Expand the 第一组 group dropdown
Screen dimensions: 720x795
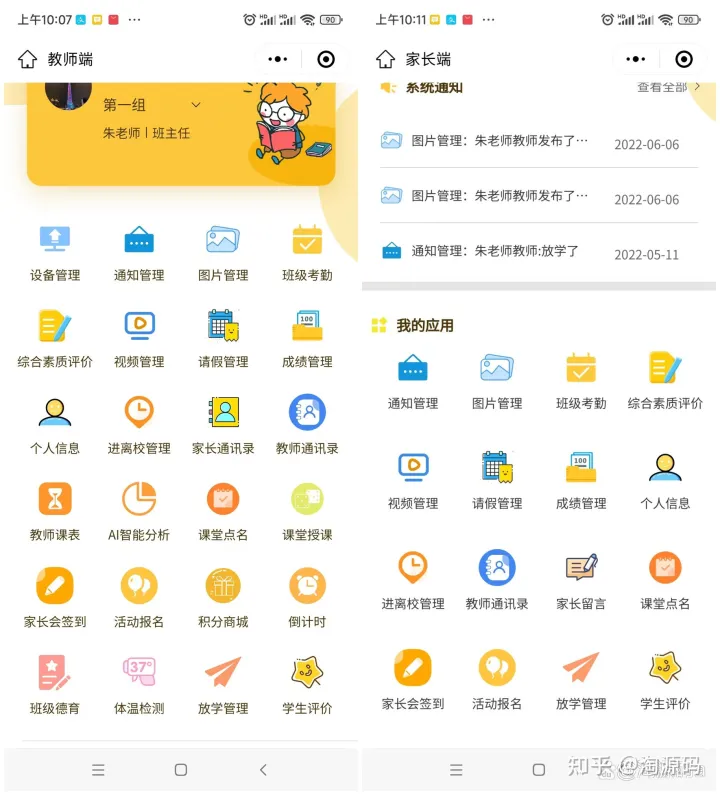(196, 105)
